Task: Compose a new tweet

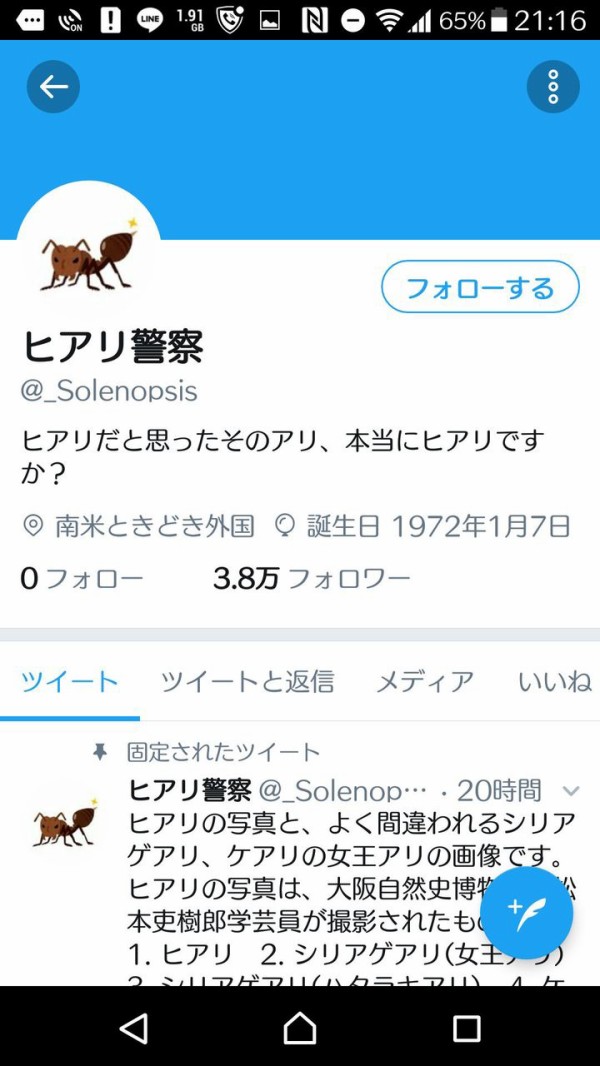Action: click(527, 913)
